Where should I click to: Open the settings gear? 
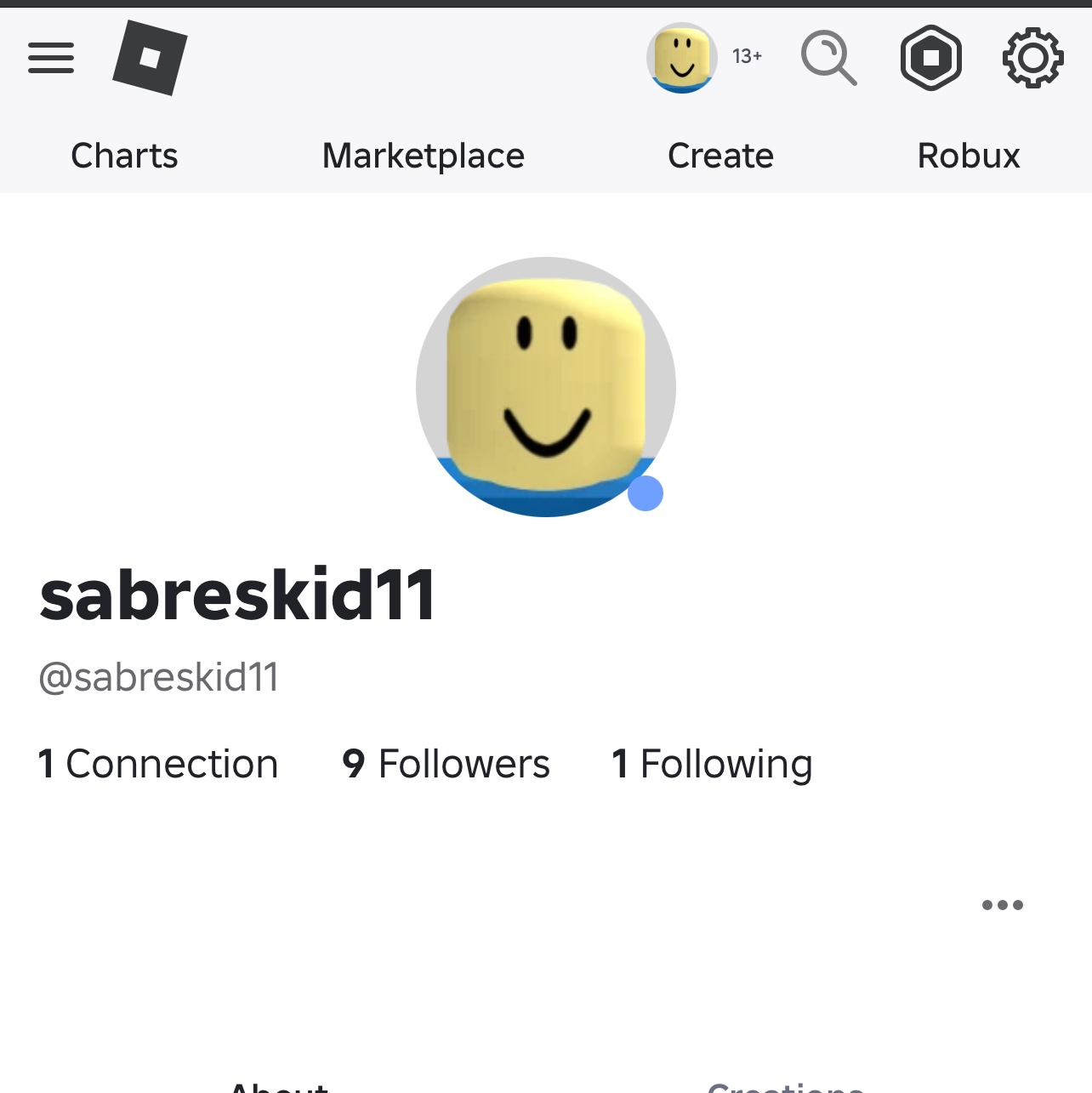pos(1032,58)
